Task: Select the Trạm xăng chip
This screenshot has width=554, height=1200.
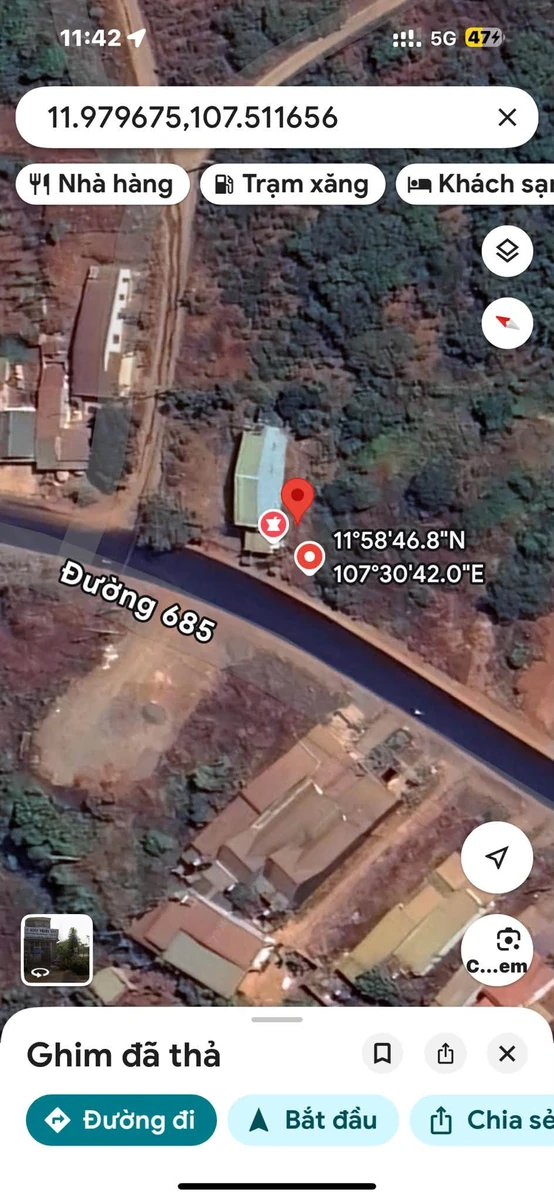Action: point(292,184)
